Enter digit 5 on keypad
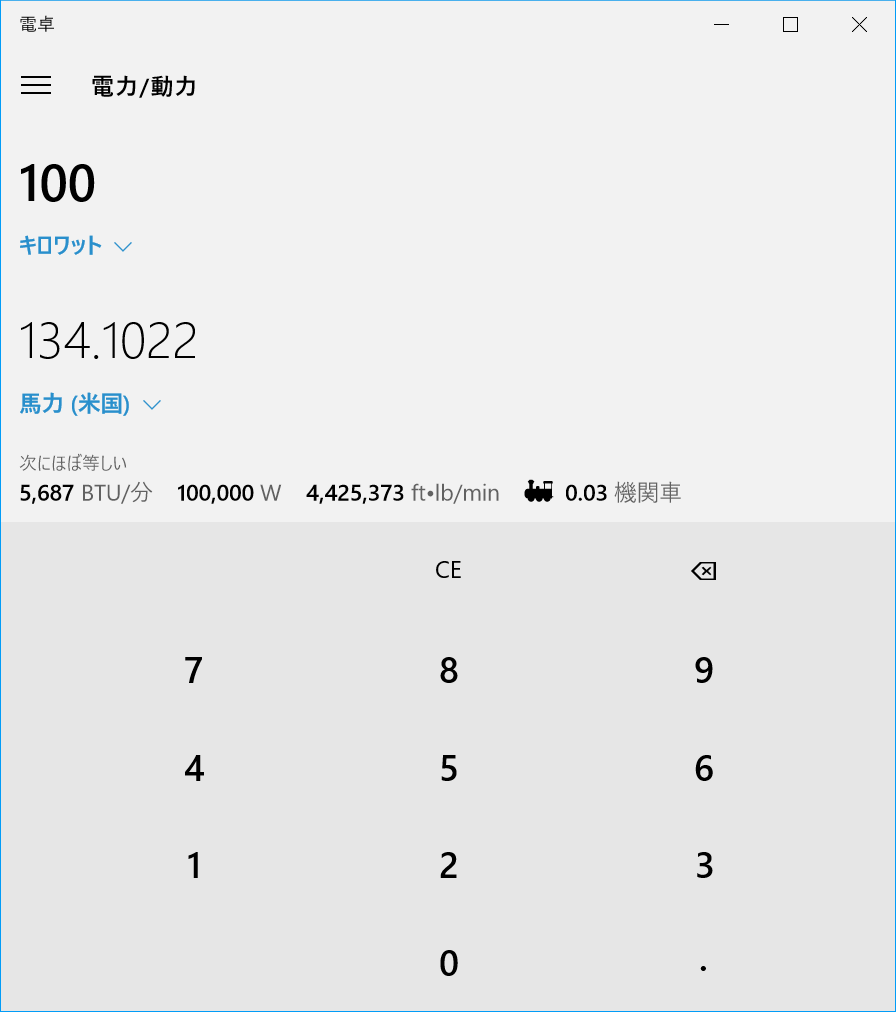 pos(448,768)
